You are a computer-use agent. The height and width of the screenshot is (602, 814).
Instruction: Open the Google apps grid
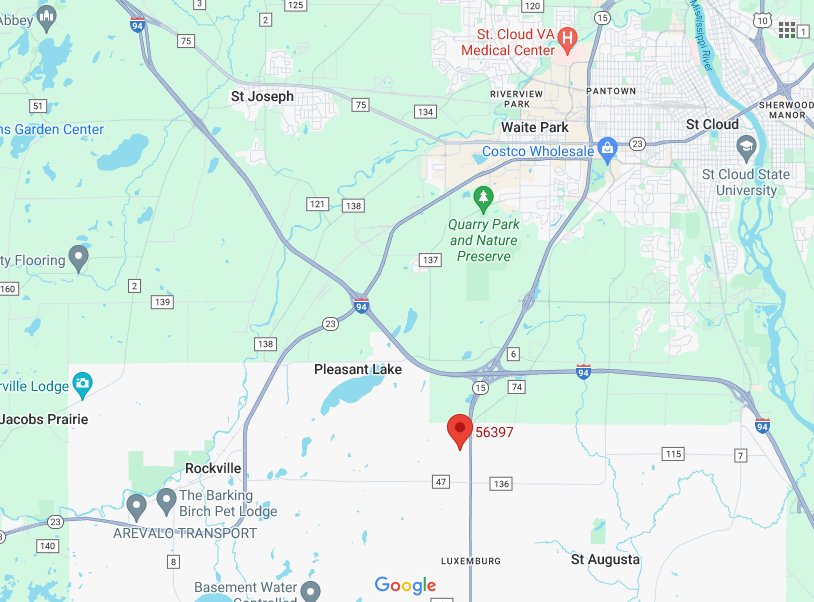coord(787,30)
